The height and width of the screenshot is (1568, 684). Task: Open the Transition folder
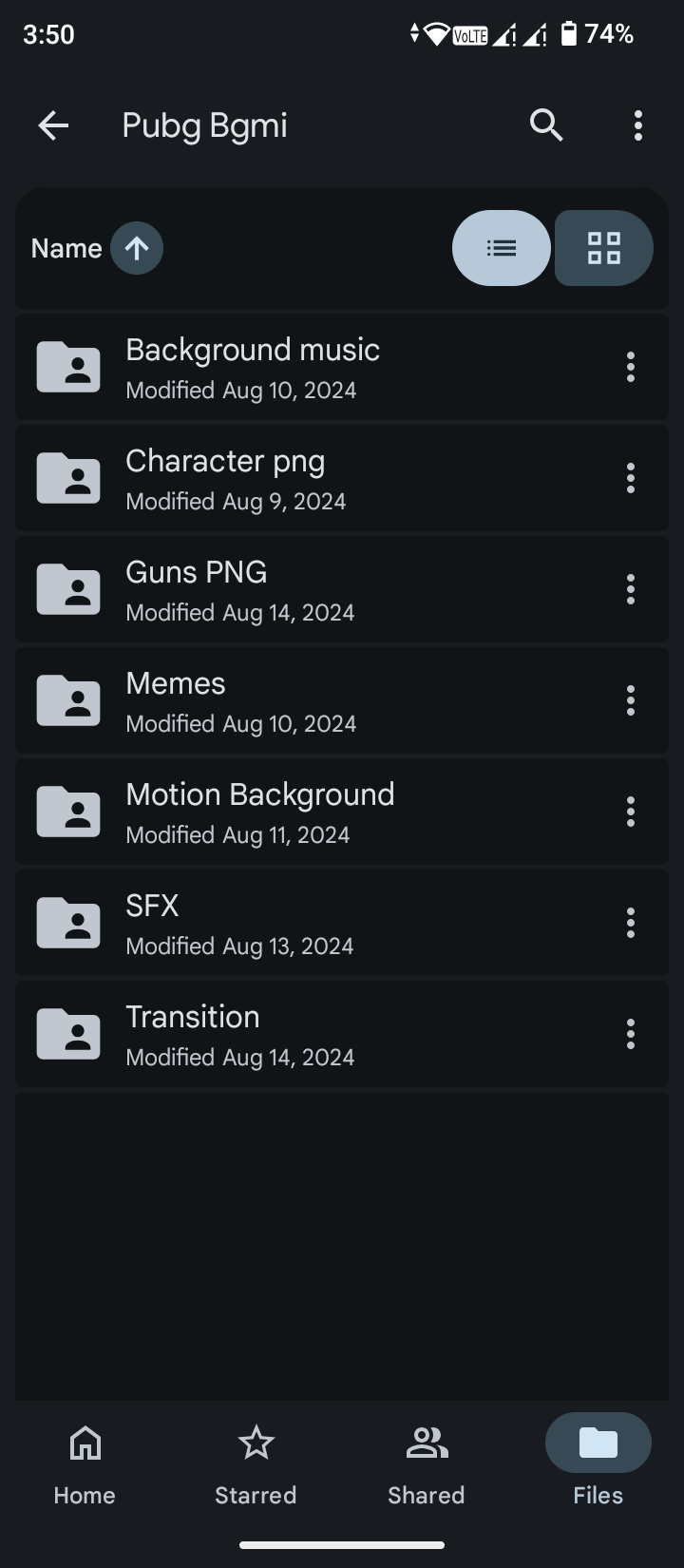[x=193, y=1034]
